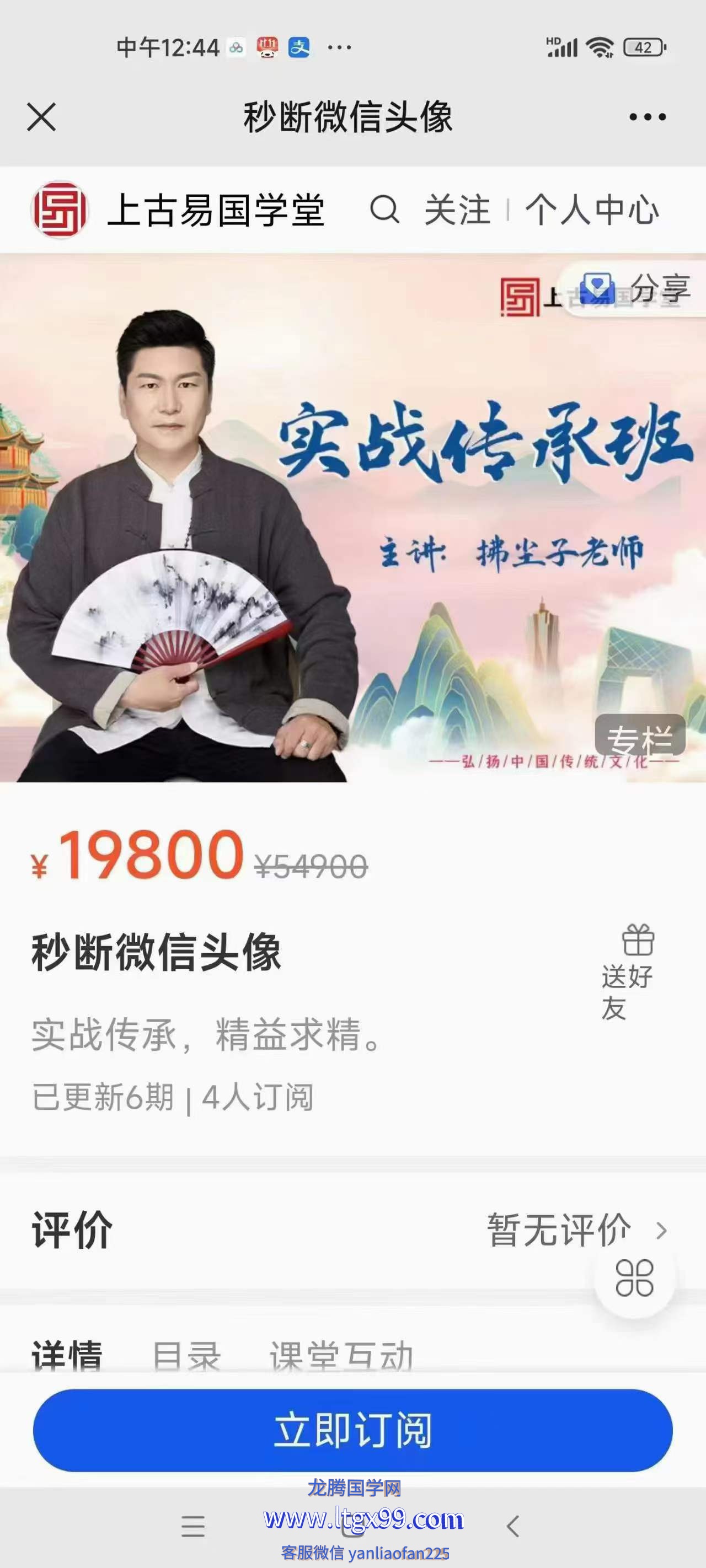Tap the search magnifier icon
Viewport: 706px width, 1568px height.
384,210
